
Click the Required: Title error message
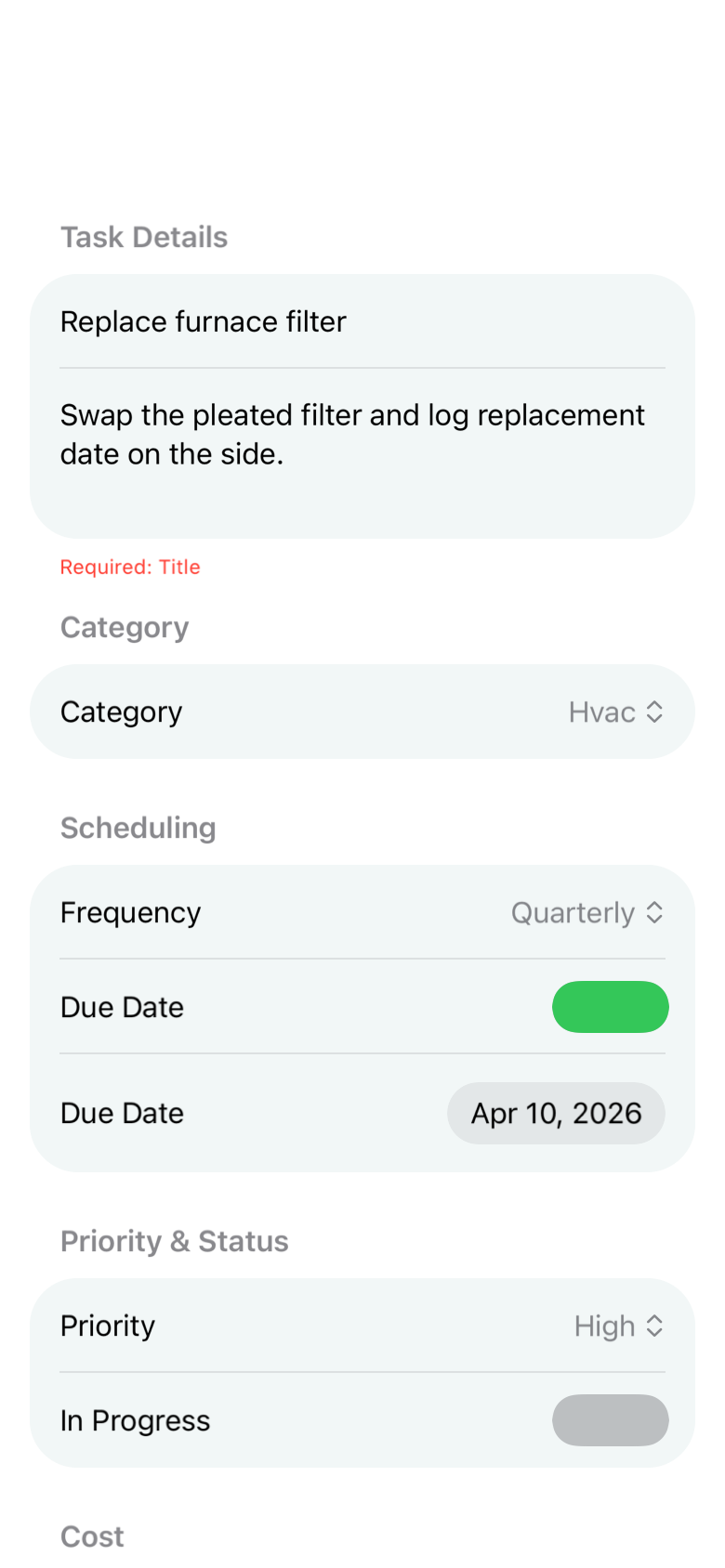tap(130, 567)
